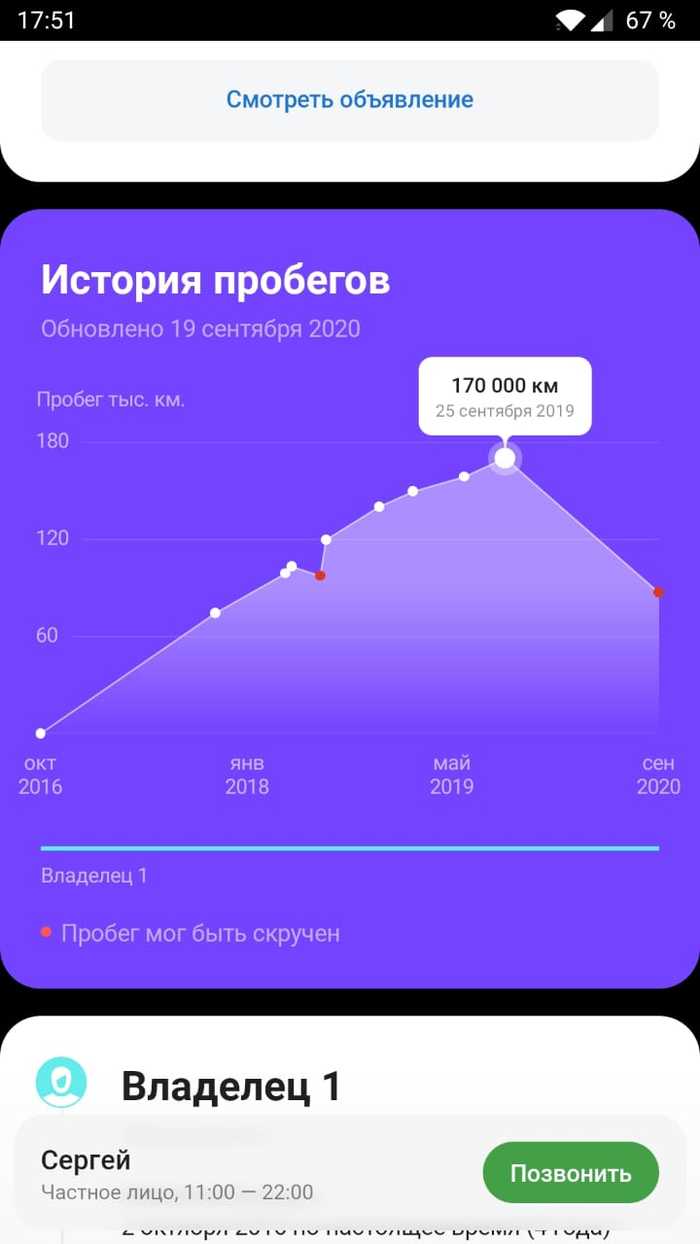Select the mileage point at October 2016
This screenshot has height=1244, width=700.
click(41, 733)
